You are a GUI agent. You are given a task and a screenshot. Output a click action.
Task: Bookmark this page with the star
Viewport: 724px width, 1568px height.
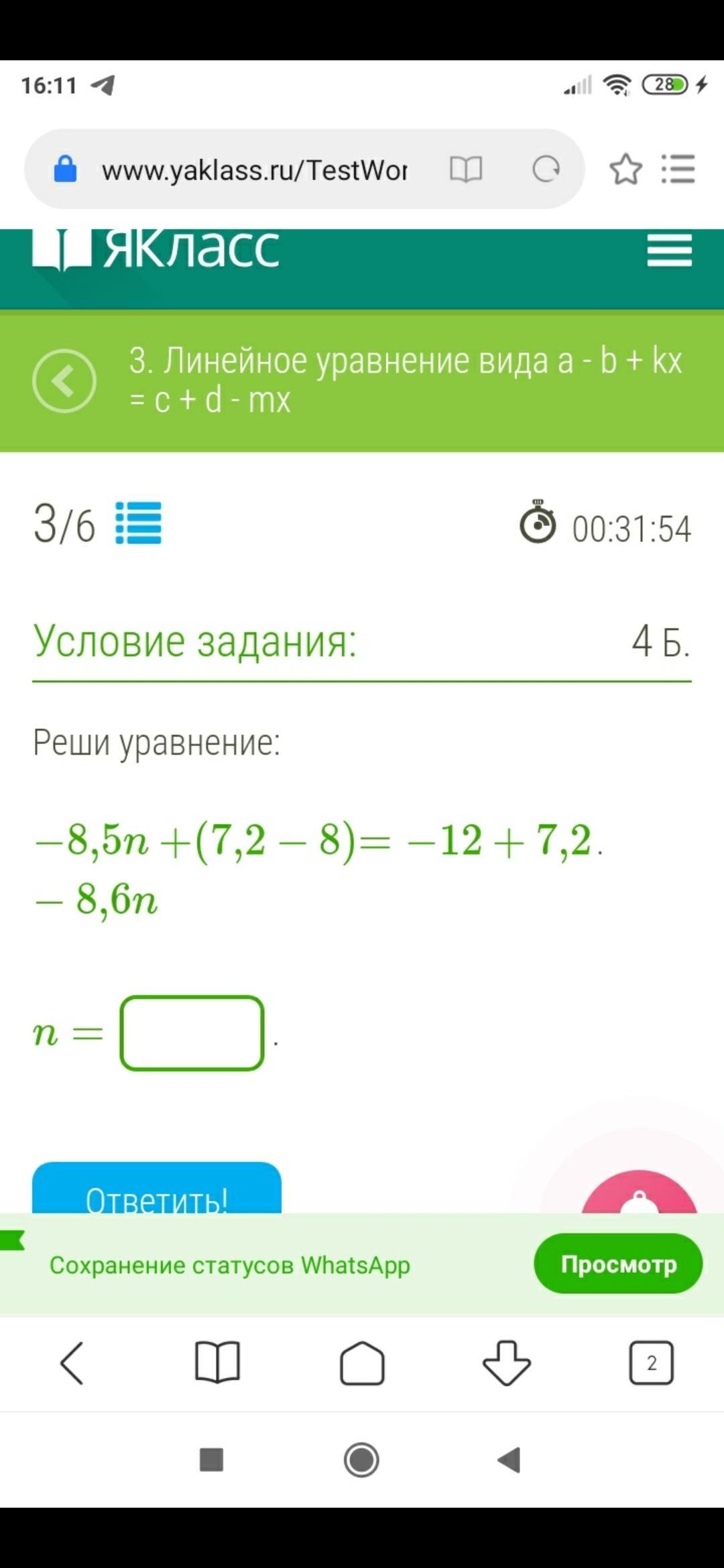(x=625, y=170)
